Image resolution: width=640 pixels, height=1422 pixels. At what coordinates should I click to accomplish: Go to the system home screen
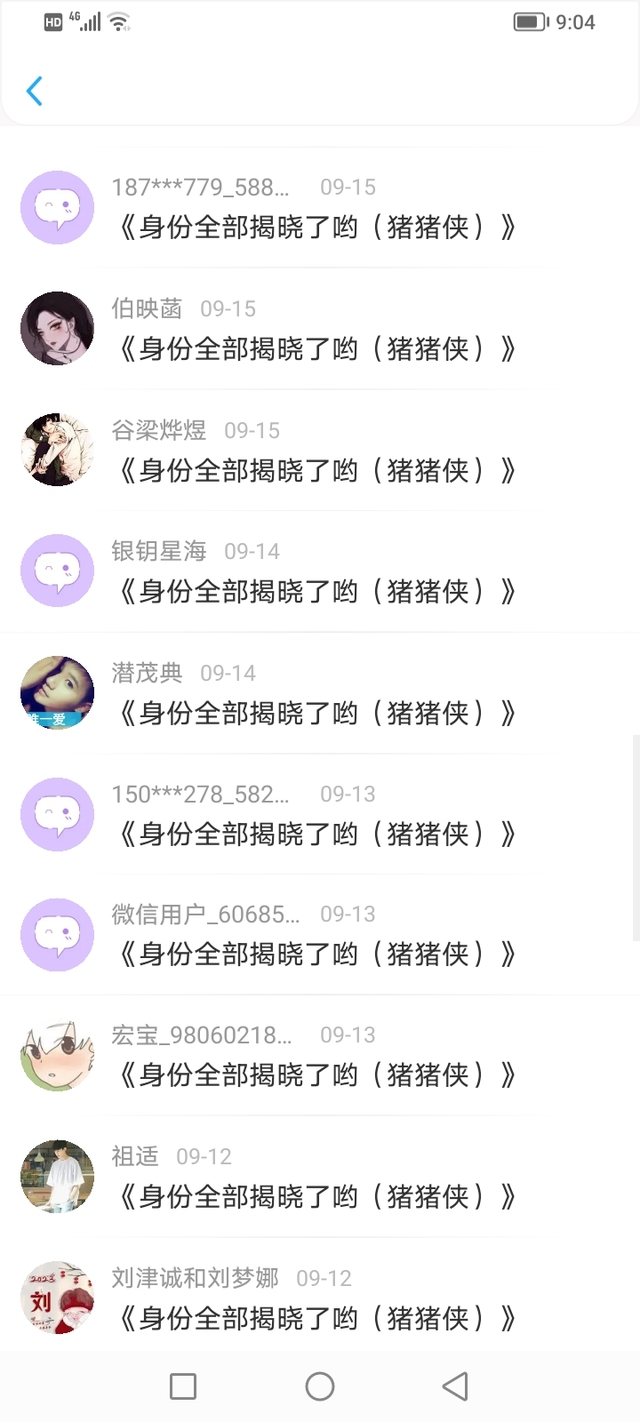click(x=320, y=1386)
